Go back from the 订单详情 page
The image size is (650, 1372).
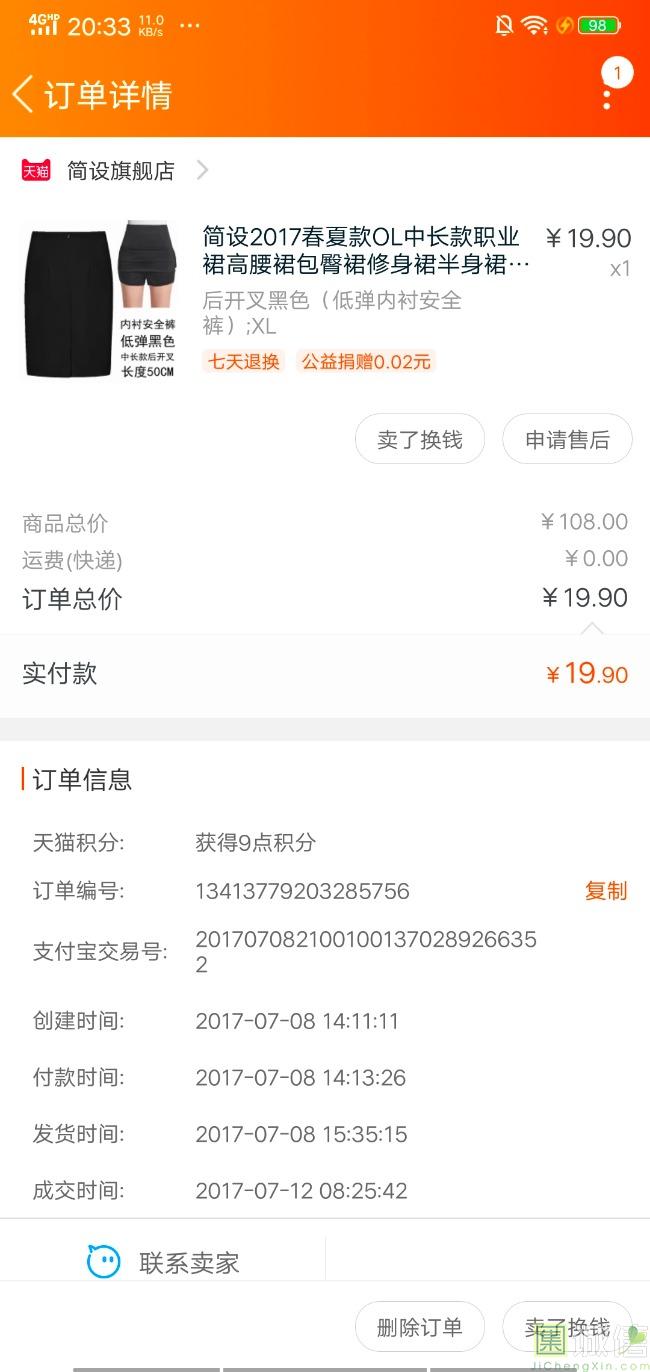click(24, 94)
